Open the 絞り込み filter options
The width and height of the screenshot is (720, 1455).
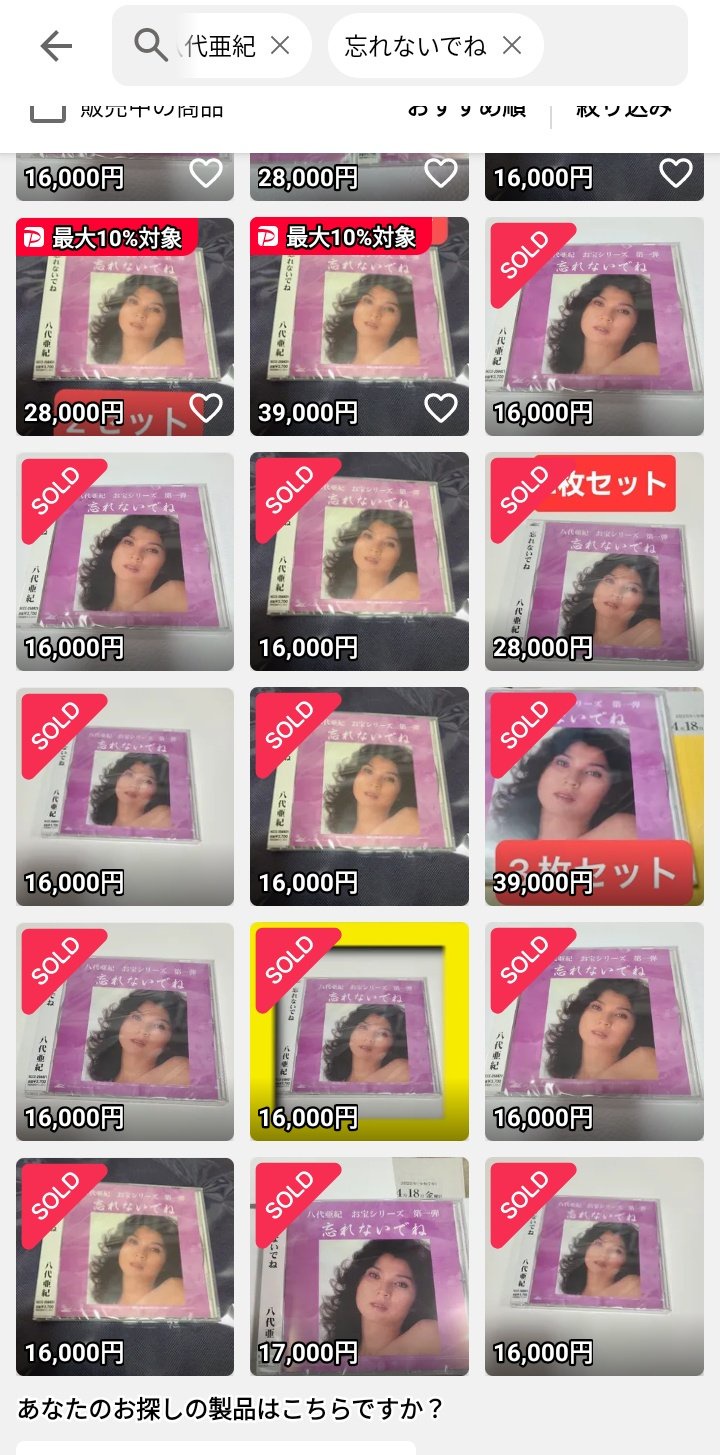click(x=623, y=109)
